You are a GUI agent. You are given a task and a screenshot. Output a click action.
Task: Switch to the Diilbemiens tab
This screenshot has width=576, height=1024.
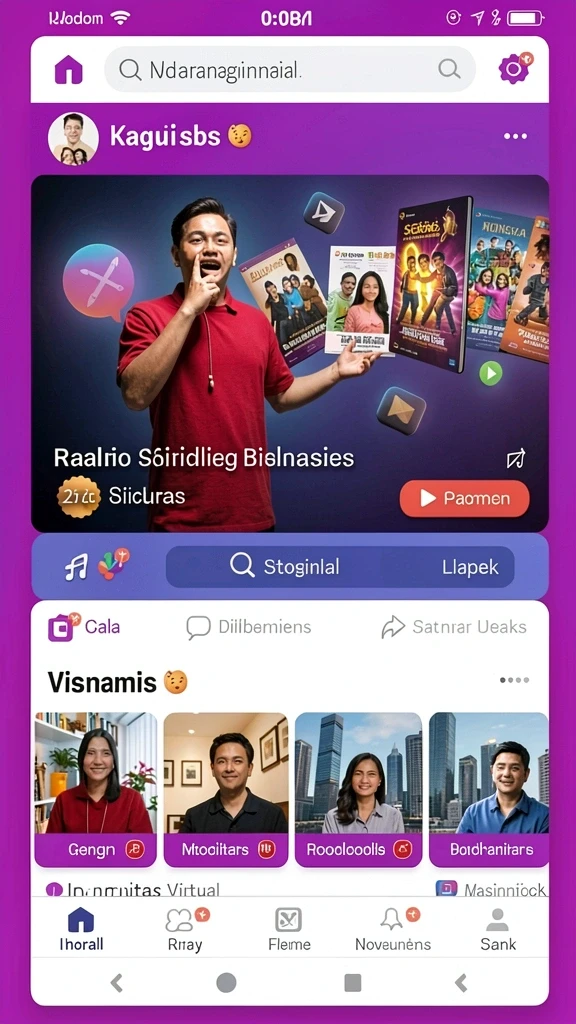click(249, 627)
